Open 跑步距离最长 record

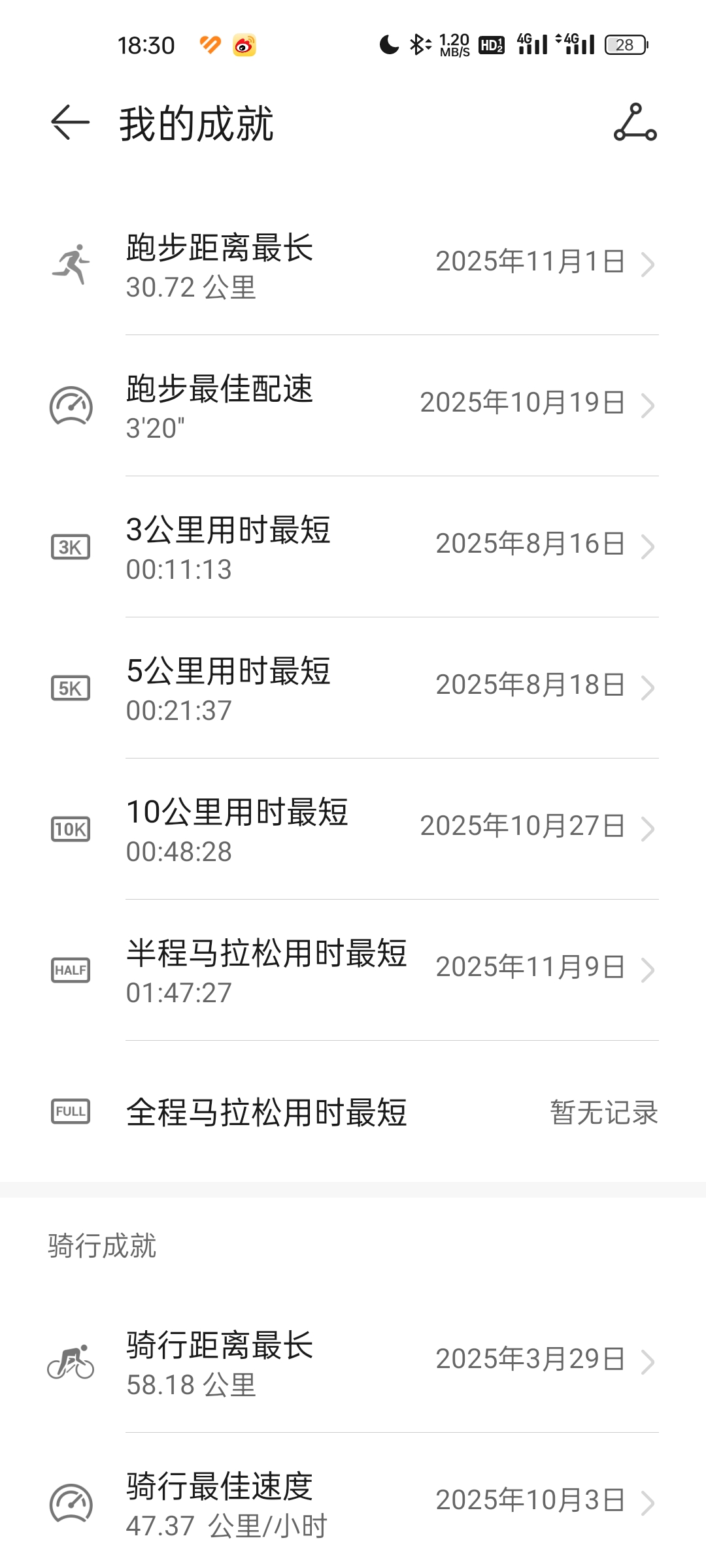click(353, 265)
